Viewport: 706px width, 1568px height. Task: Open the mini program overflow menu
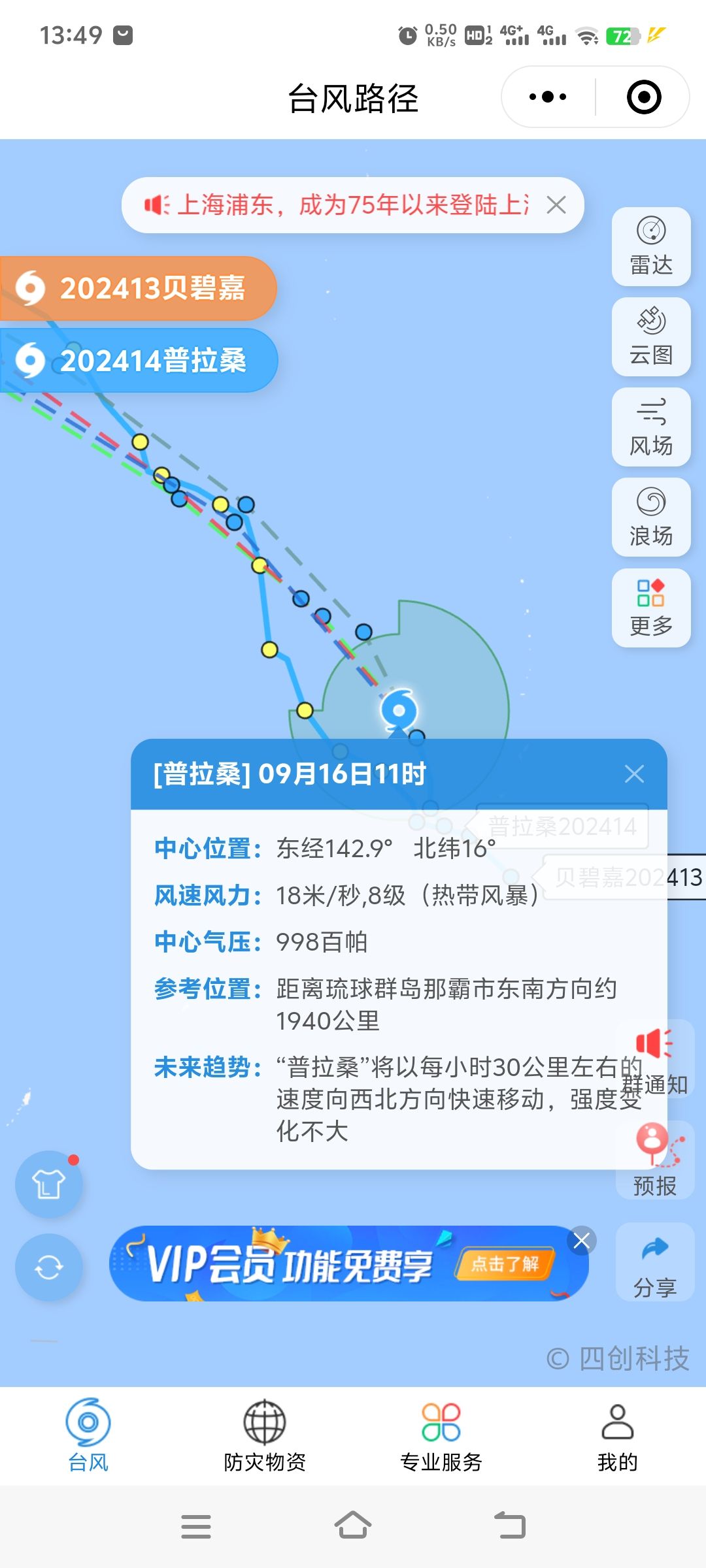(548, 97)
